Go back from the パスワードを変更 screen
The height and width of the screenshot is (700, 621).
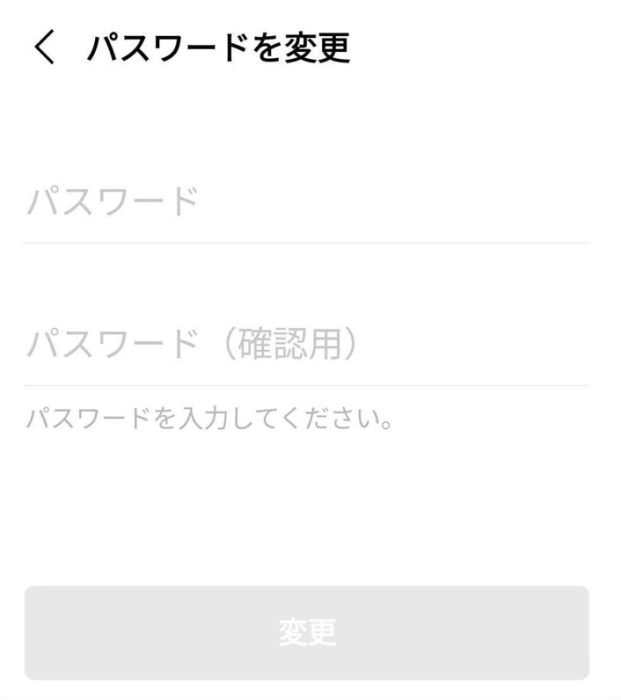[45, 47]
